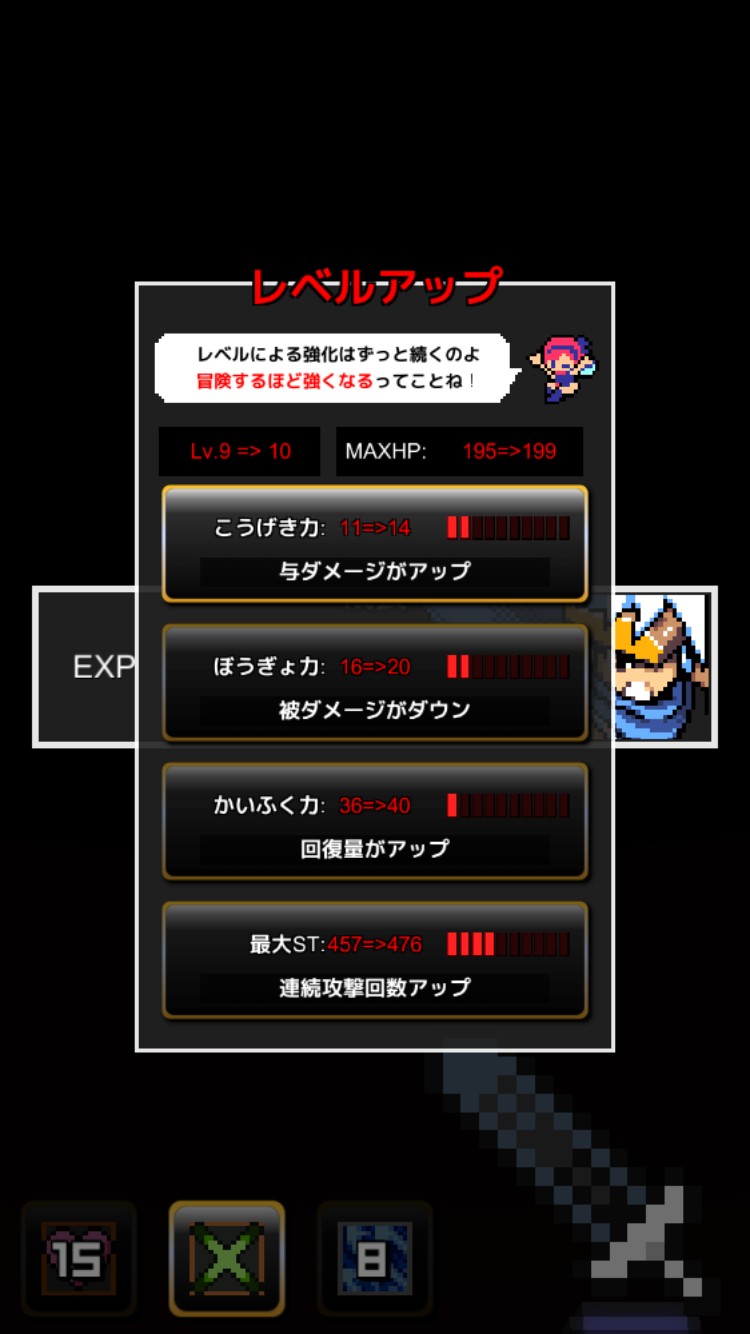
Task: Select the ぼうぎょ力 defense upgrade
Action: [374, 683]
